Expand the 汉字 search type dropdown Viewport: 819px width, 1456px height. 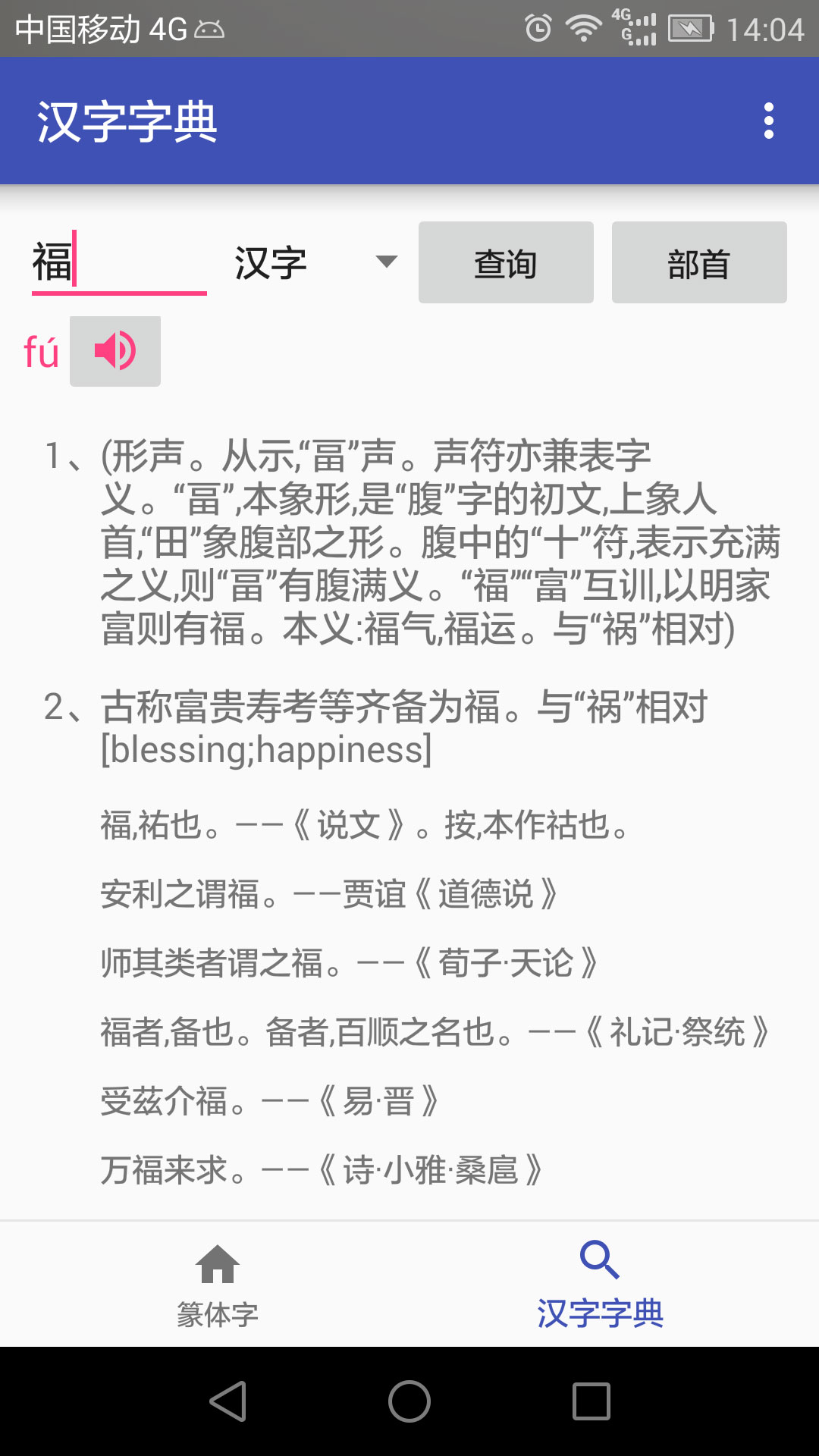[315, 263]
